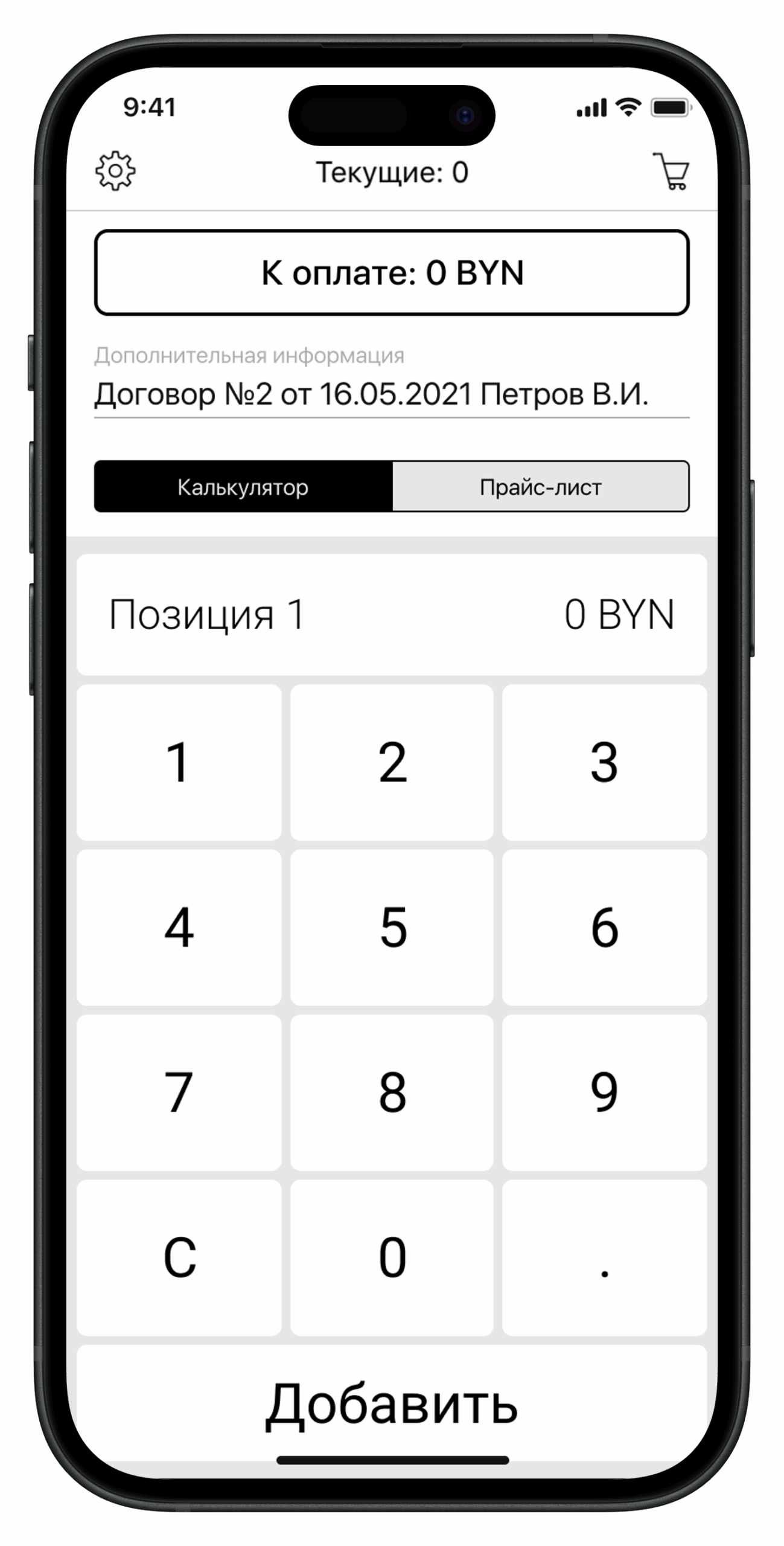The height and width of the screenshot is (1546, 784).
Task: Enter digit 3 on keypad
Action: [604, 762]
